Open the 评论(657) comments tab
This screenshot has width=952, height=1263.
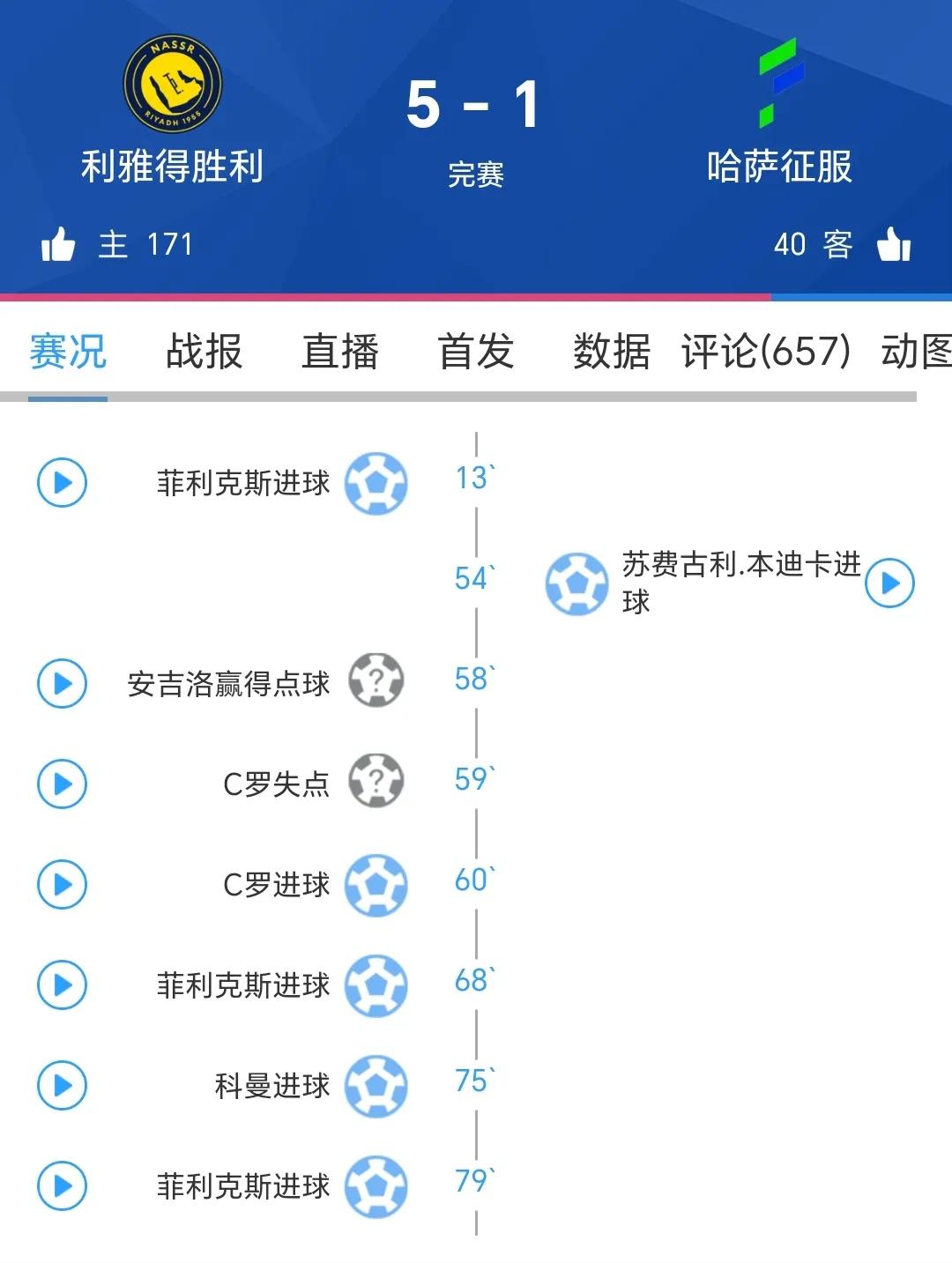[x=765, y=352]
